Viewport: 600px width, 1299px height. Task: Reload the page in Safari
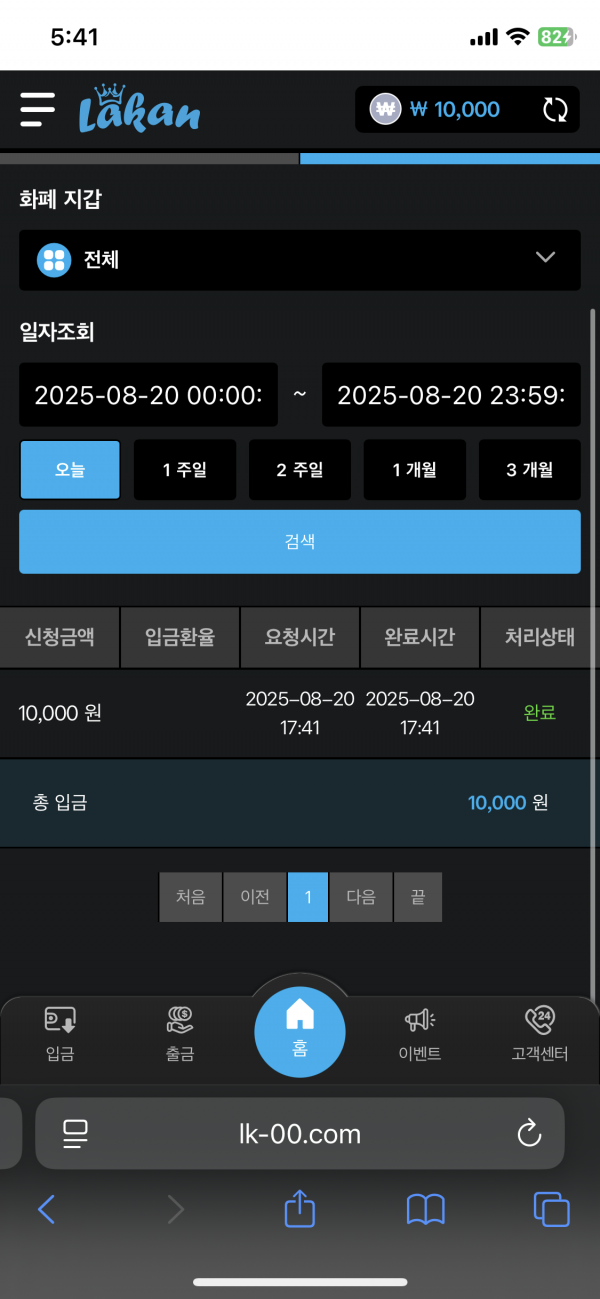point(528,1133)
